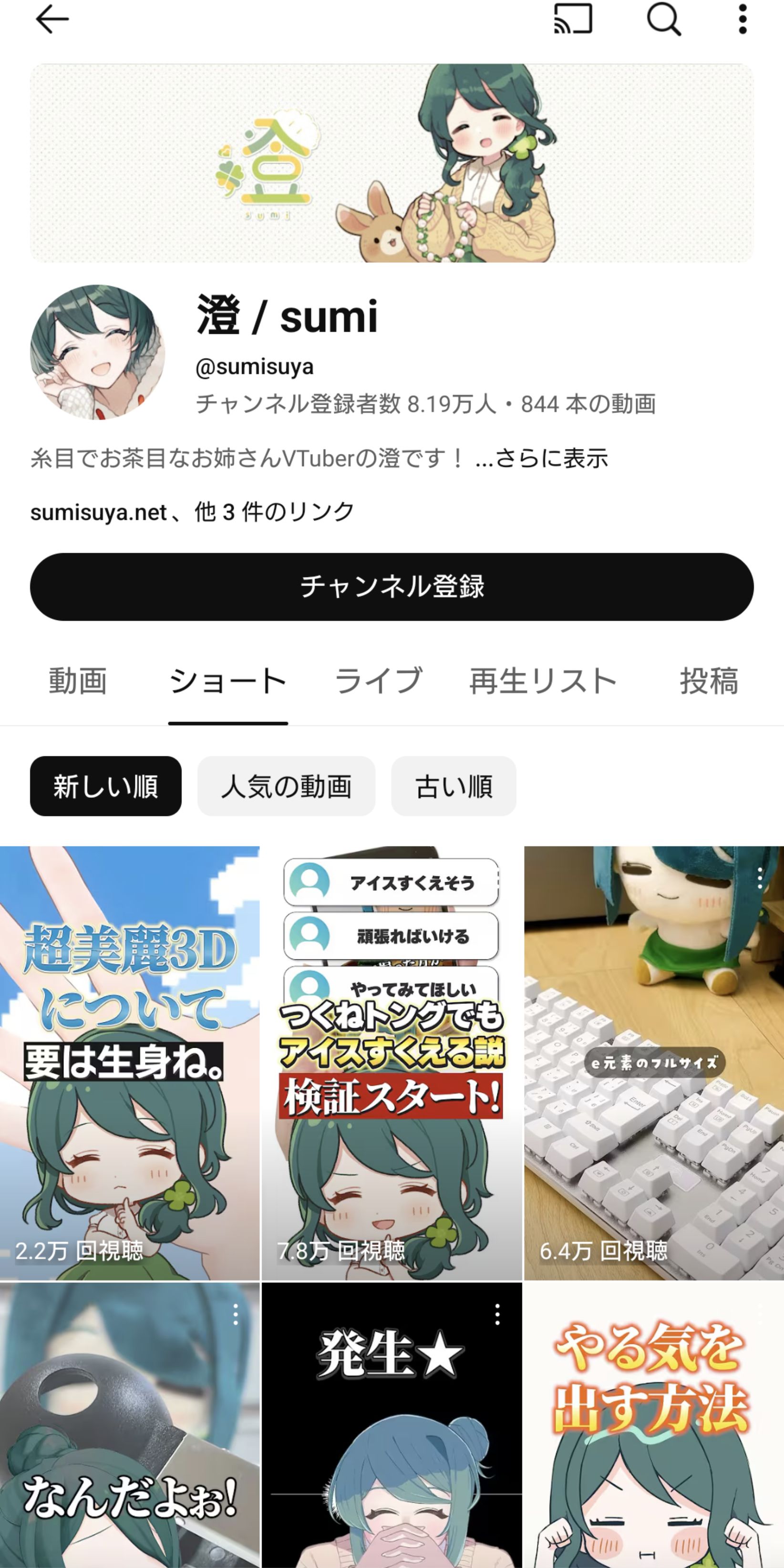Expand channel description via さらに表示
This screenshot has width=784, height=1568.
[551, 458]
